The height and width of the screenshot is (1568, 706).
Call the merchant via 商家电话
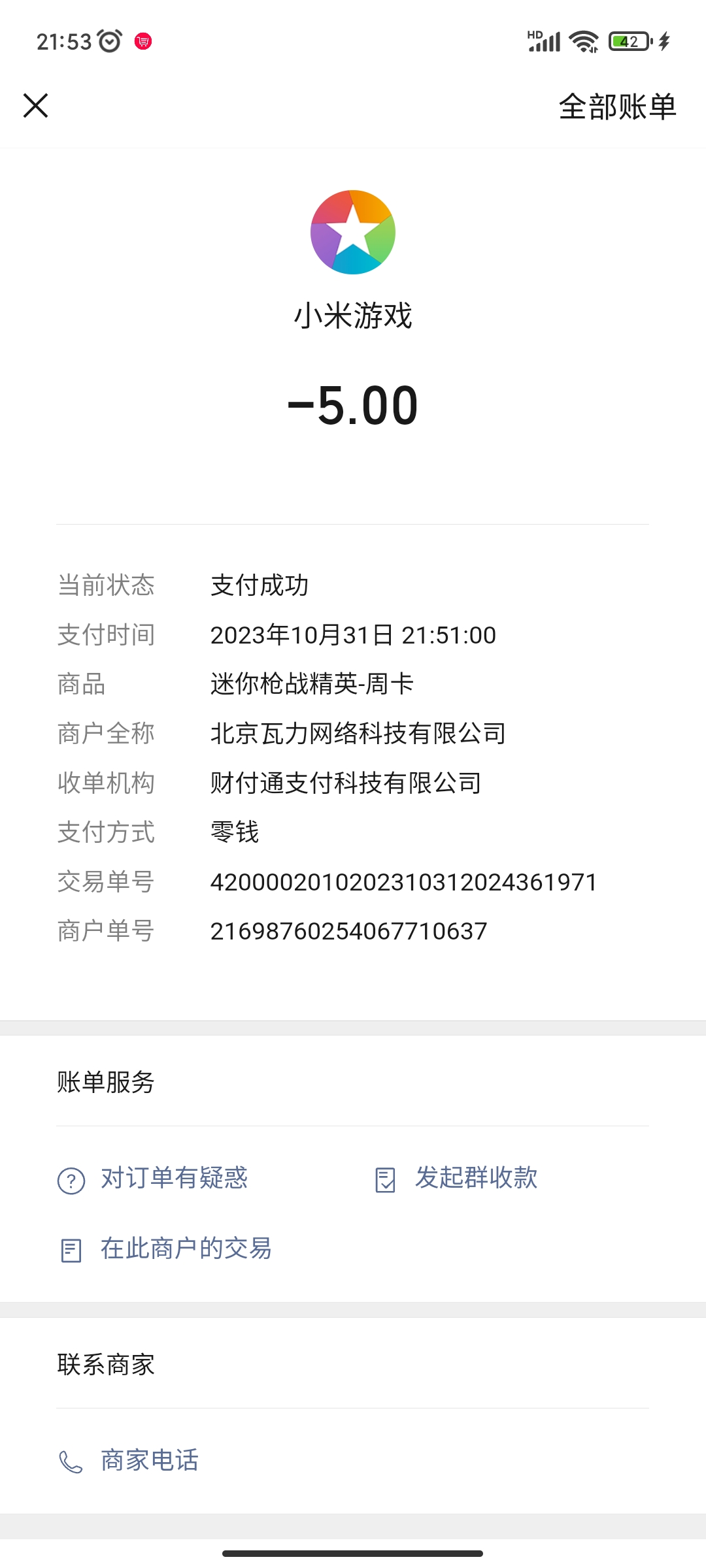pos(129,1460)
